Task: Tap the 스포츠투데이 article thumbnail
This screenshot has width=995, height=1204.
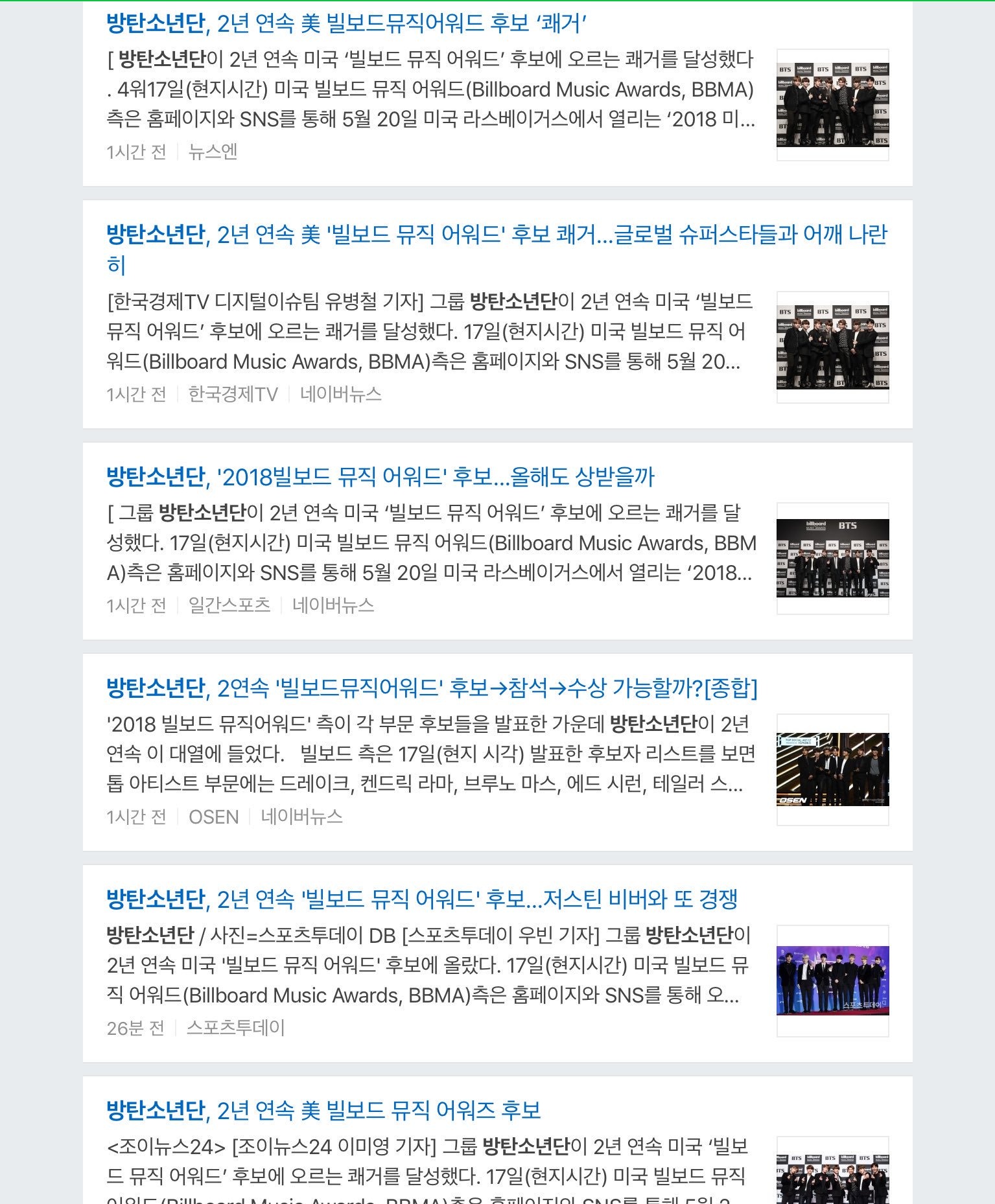Action: (832, 980)
